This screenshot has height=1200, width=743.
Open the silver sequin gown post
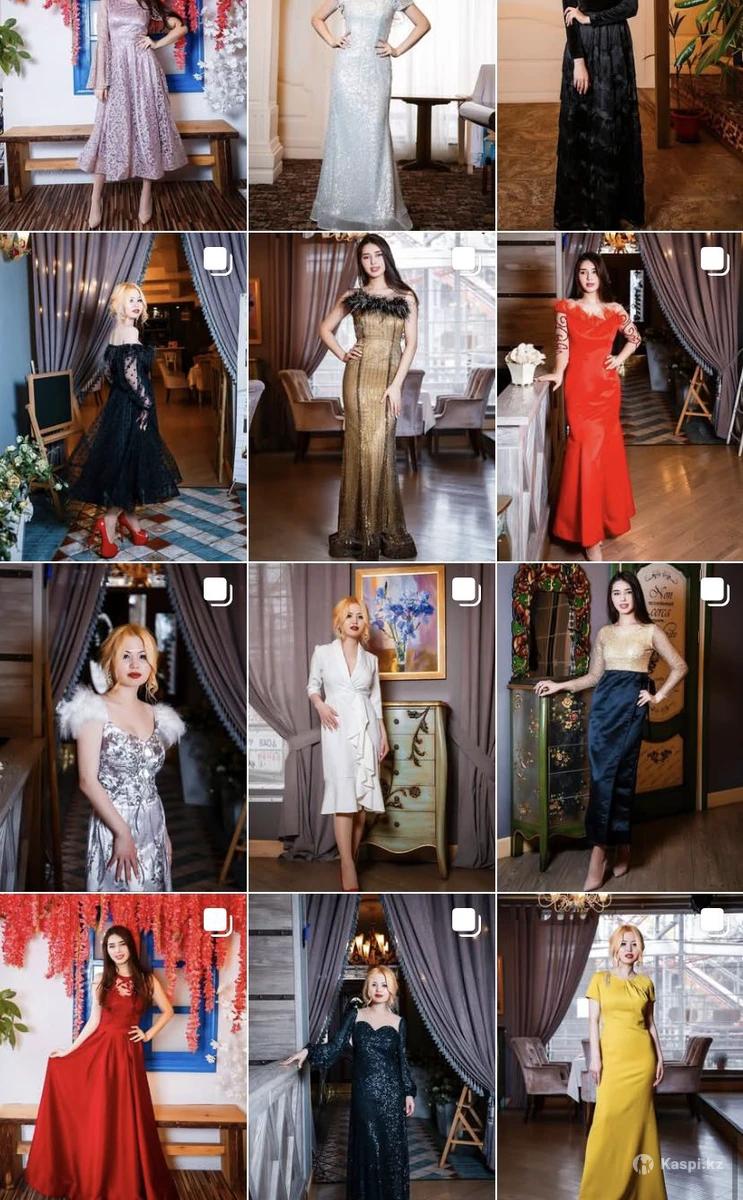tap(371, 115)
